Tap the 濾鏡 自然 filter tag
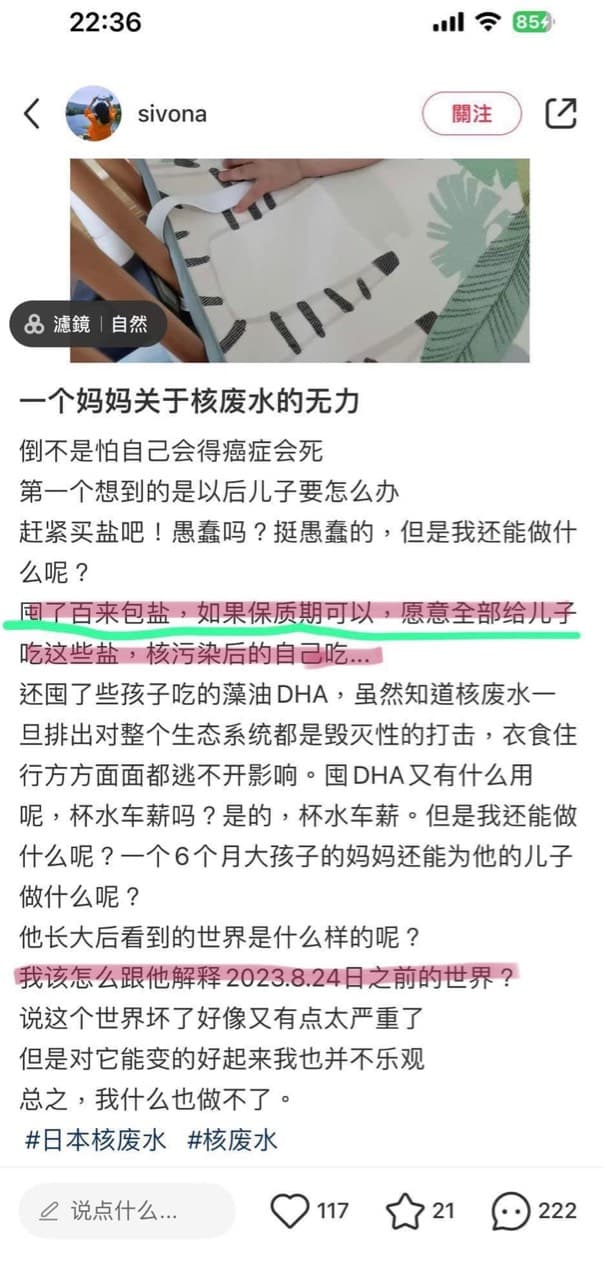604x1280 pixels. coord(88,324)
